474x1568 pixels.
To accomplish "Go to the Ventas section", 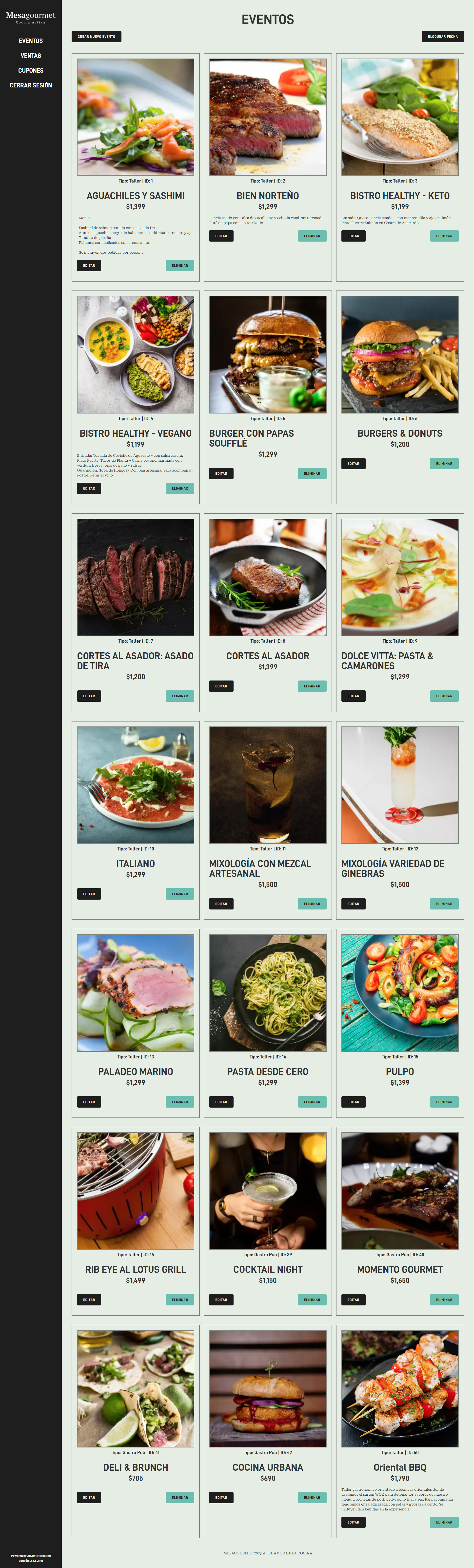I will coord(30,55).
